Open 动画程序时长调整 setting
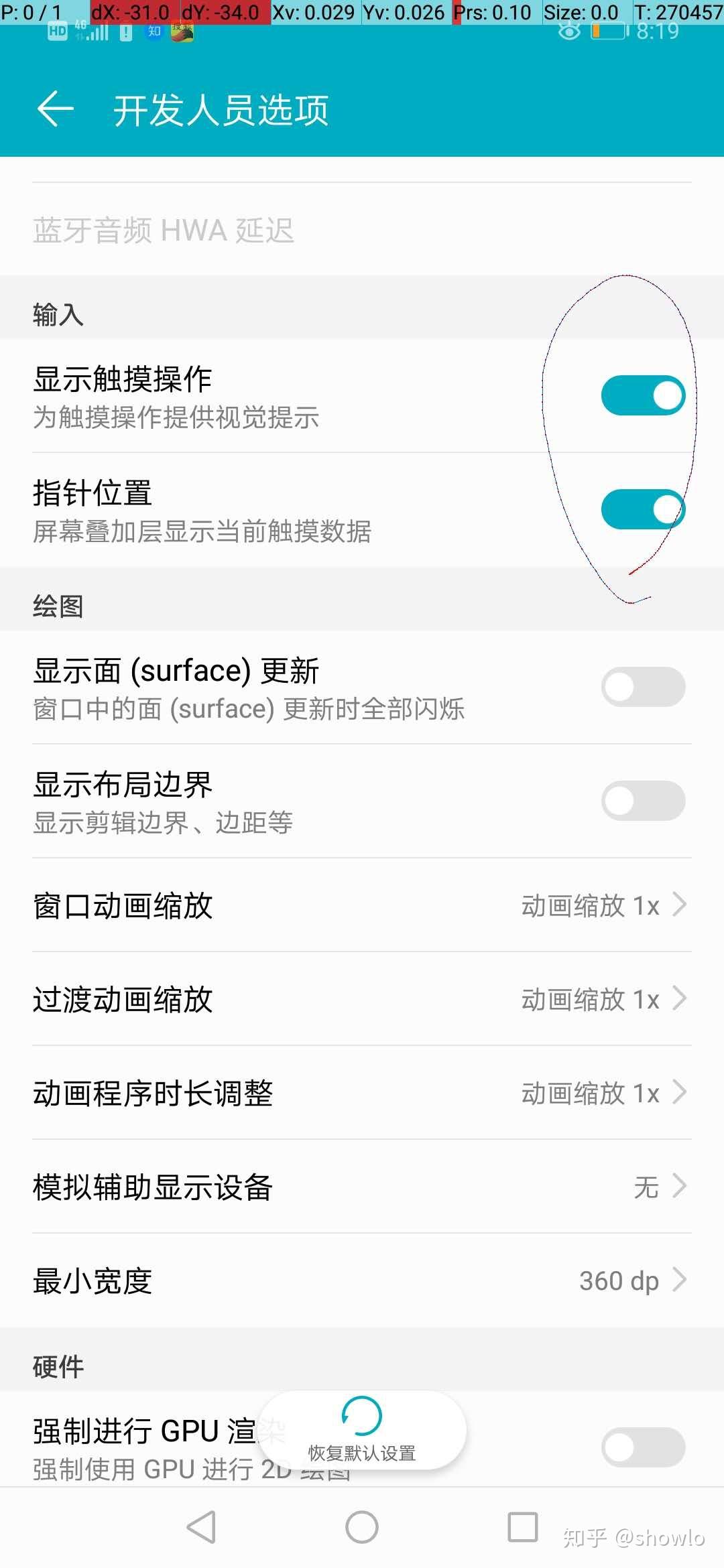This screenshot has height=1568, width=724. tap(362, 1093)
